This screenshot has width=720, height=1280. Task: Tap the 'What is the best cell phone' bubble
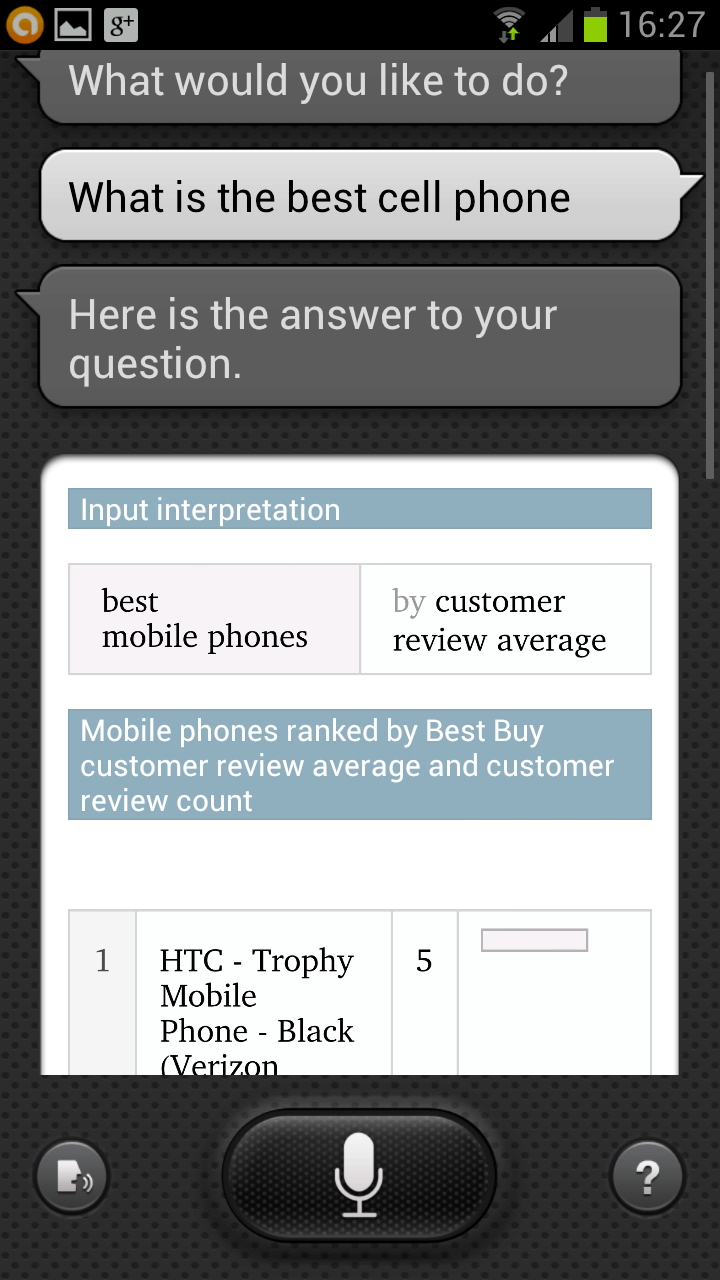[360, 197]
